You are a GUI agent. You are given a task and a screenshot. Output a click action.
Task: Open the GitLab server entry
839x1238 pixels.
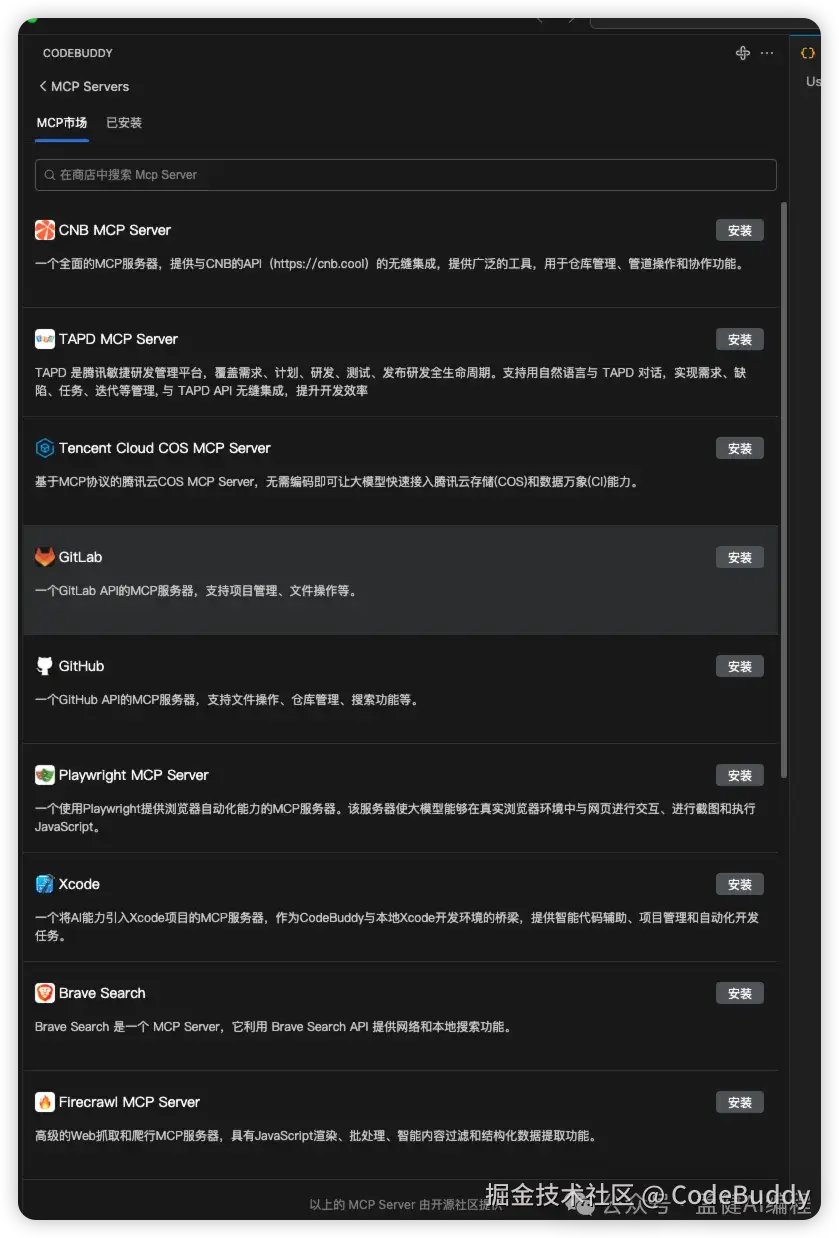(x=80, y=557)
